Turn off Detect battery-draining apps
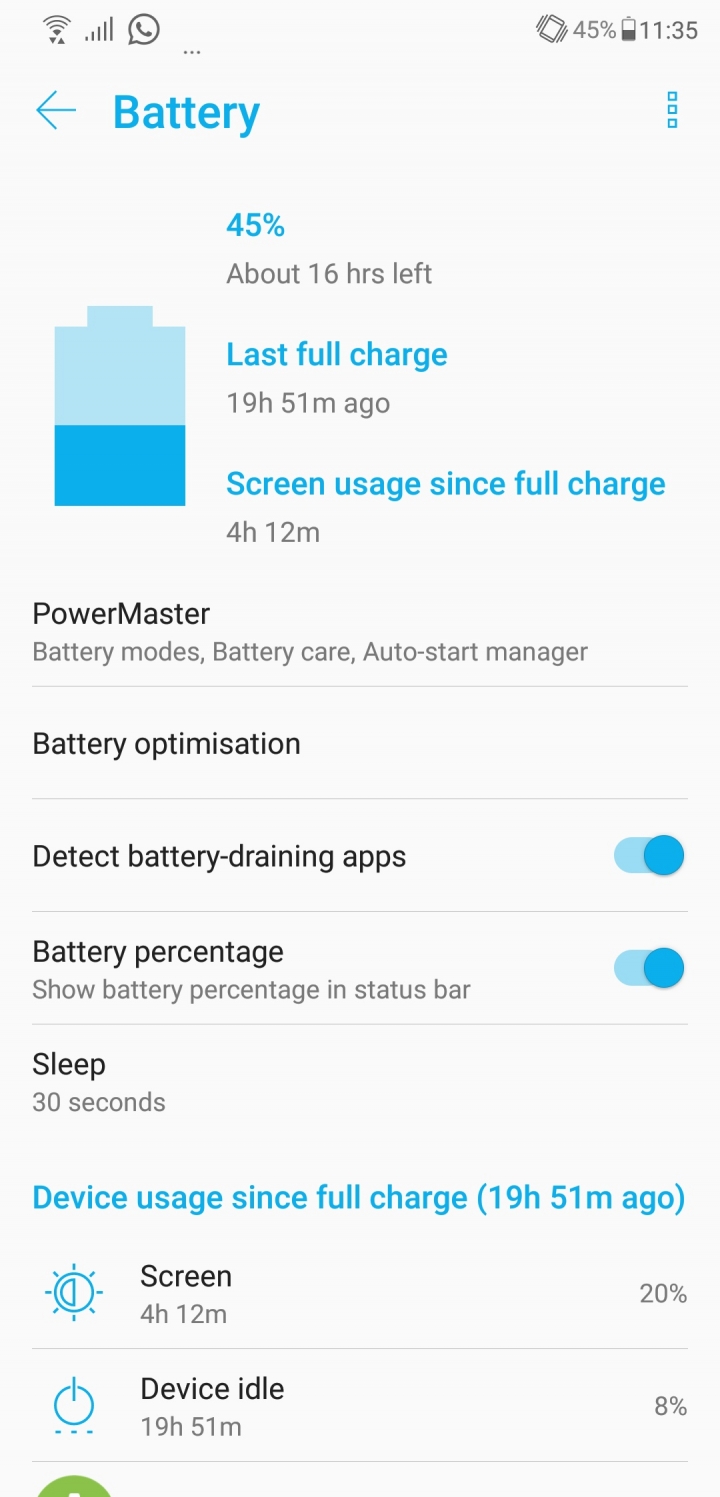Viewport: 720px width, 1497px height. [x=649, y=856]
